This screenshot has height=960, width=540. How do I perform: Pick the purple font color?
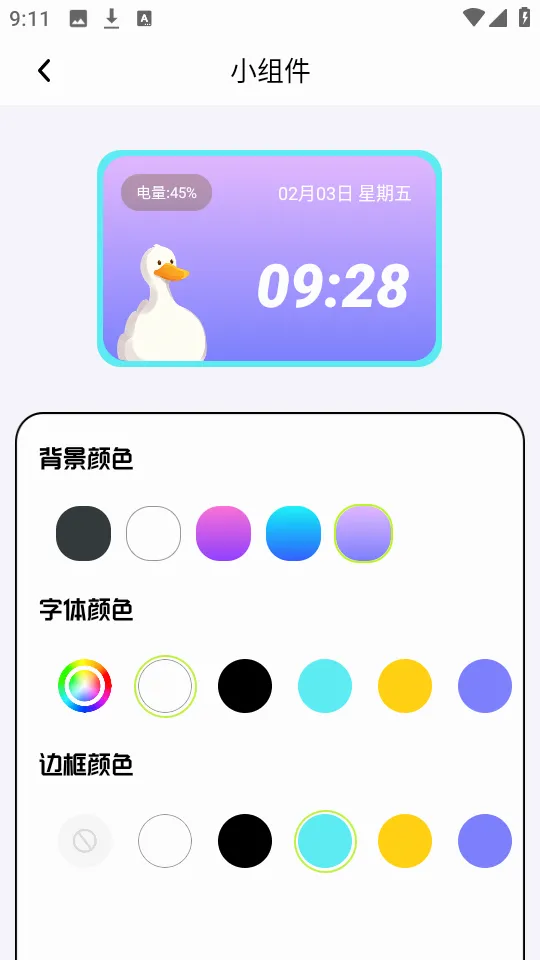pos(485,686)
